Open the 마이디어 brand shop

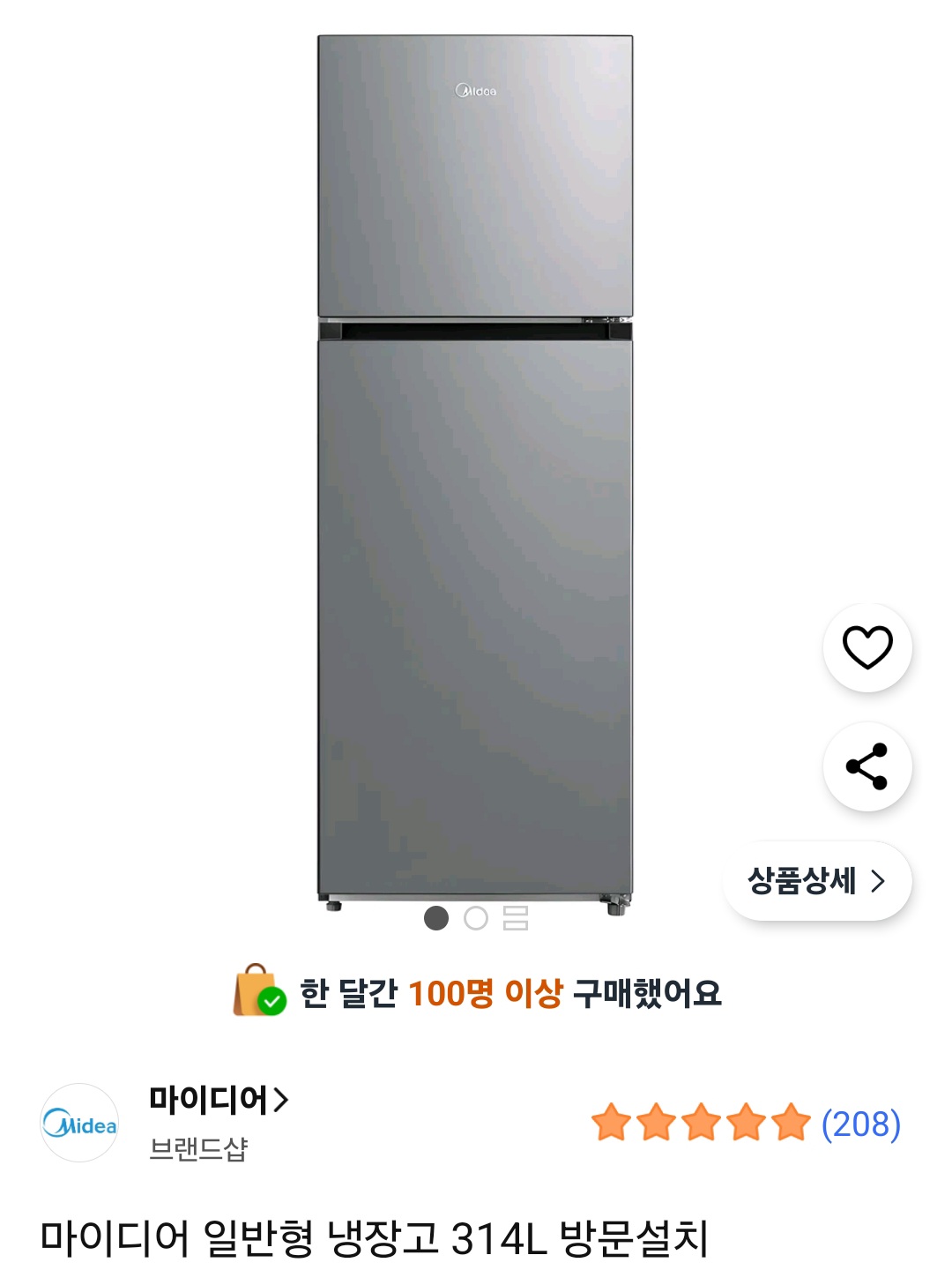point(218,1100)
